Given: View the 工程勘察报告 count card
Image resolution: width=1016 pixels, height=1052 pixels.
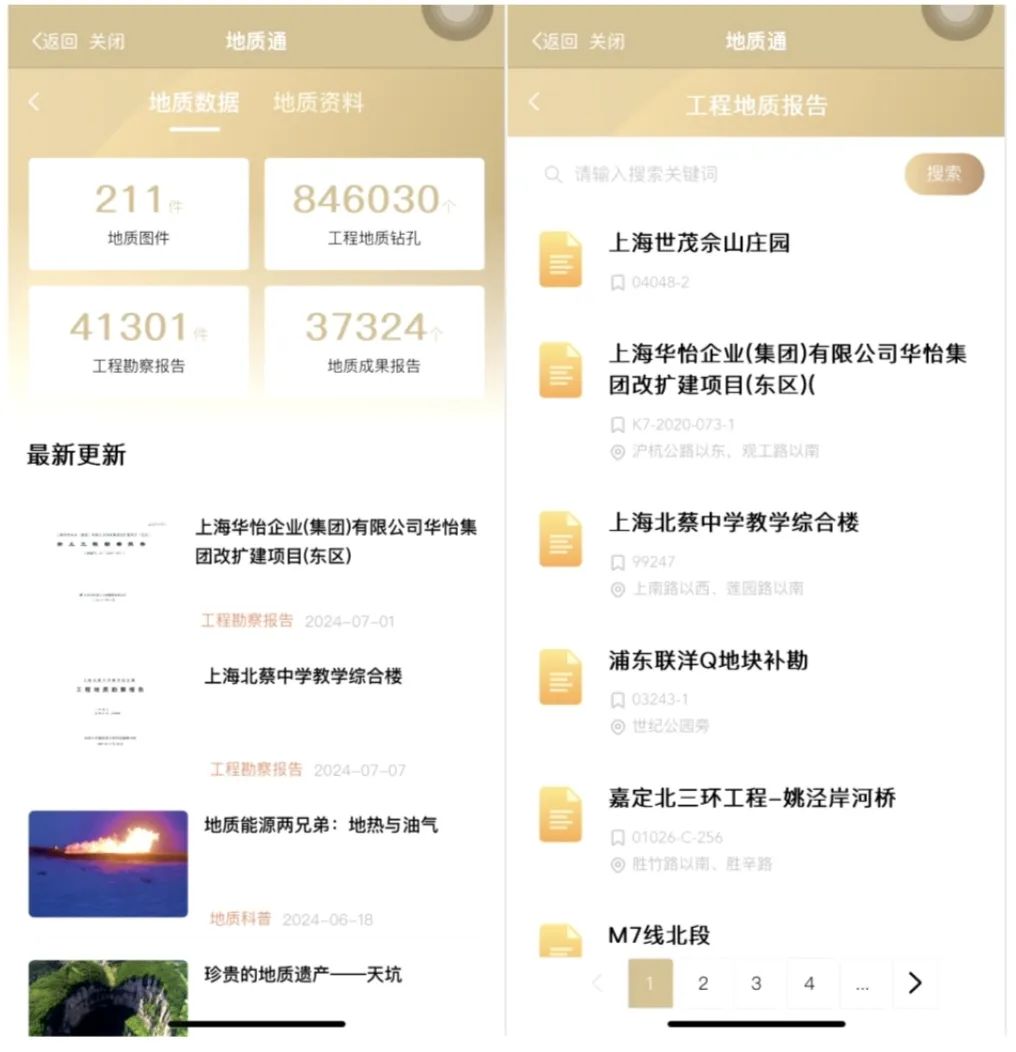Looking at the screenshot, I should tap(139, 341).
